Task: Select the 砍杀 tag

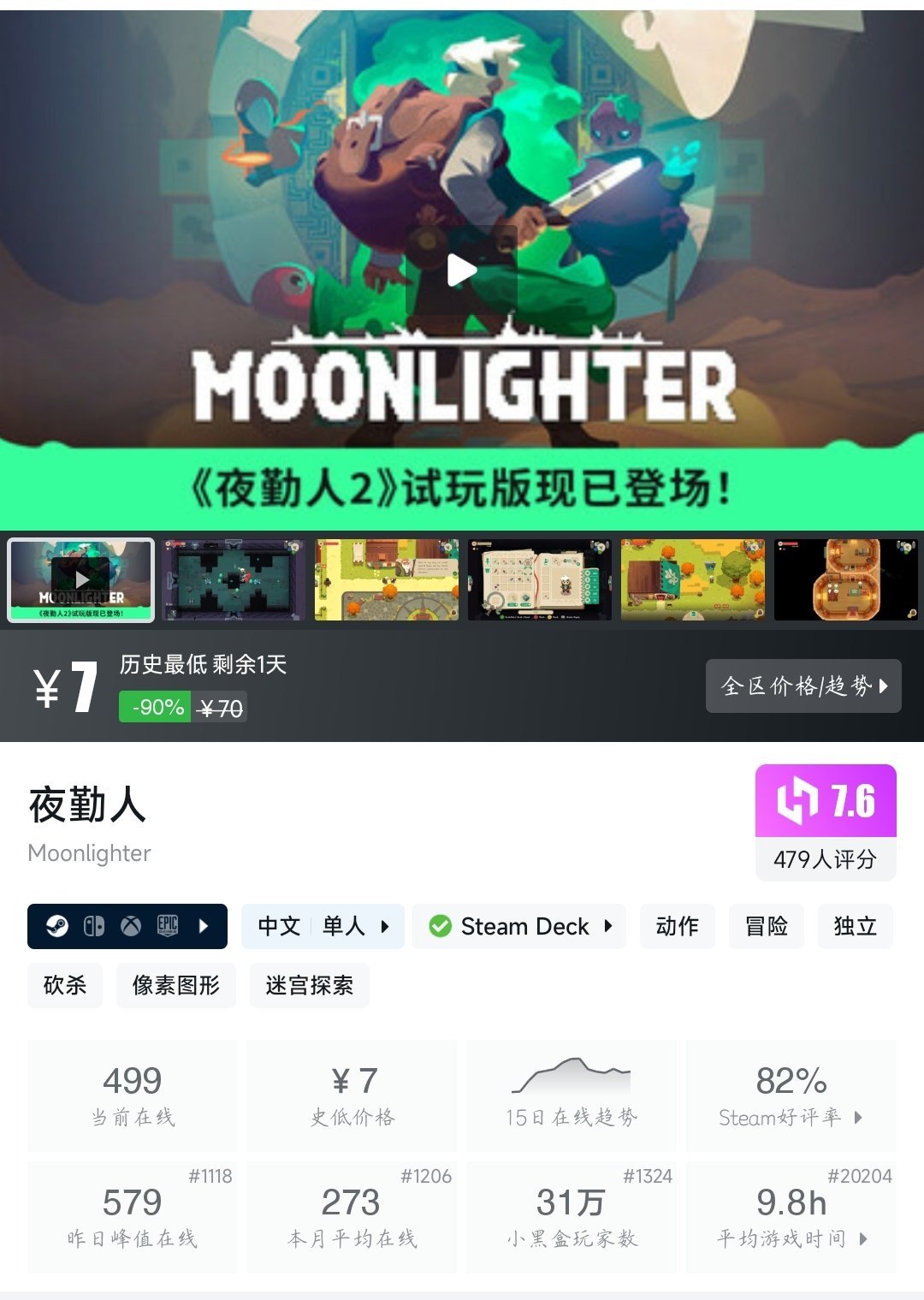Action: tap(65, 985)
